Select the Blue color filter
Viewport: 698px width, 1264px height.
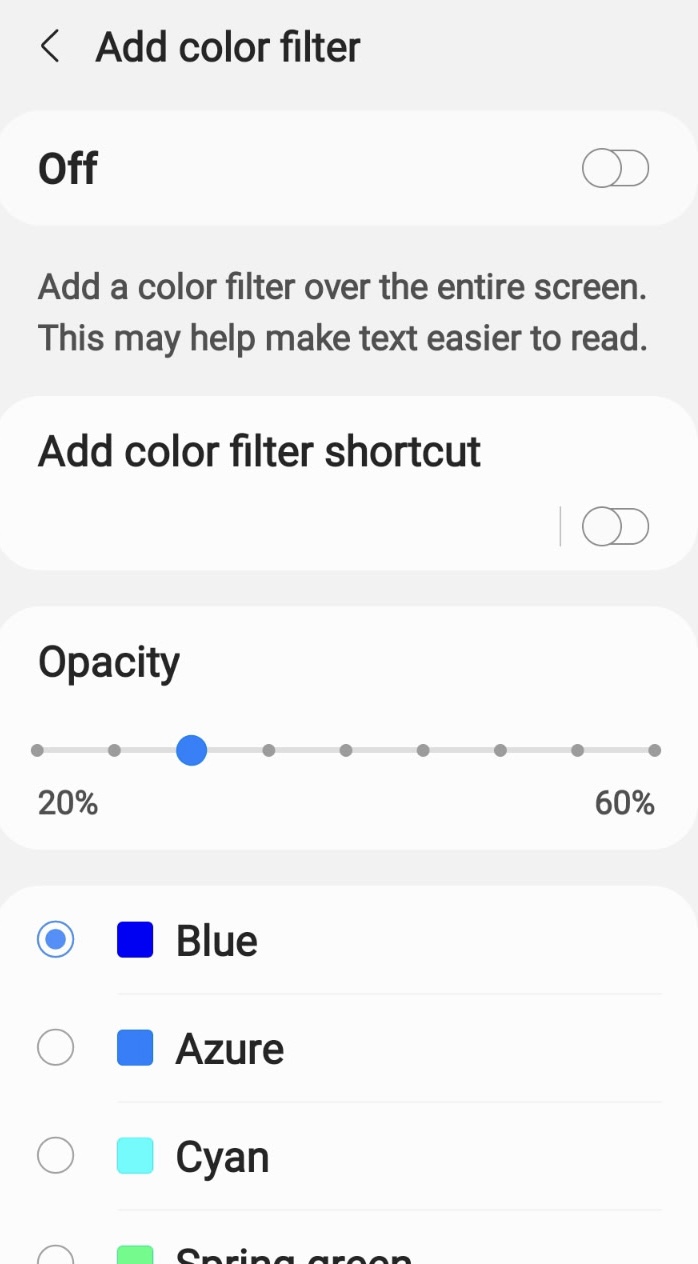(349, 940)
